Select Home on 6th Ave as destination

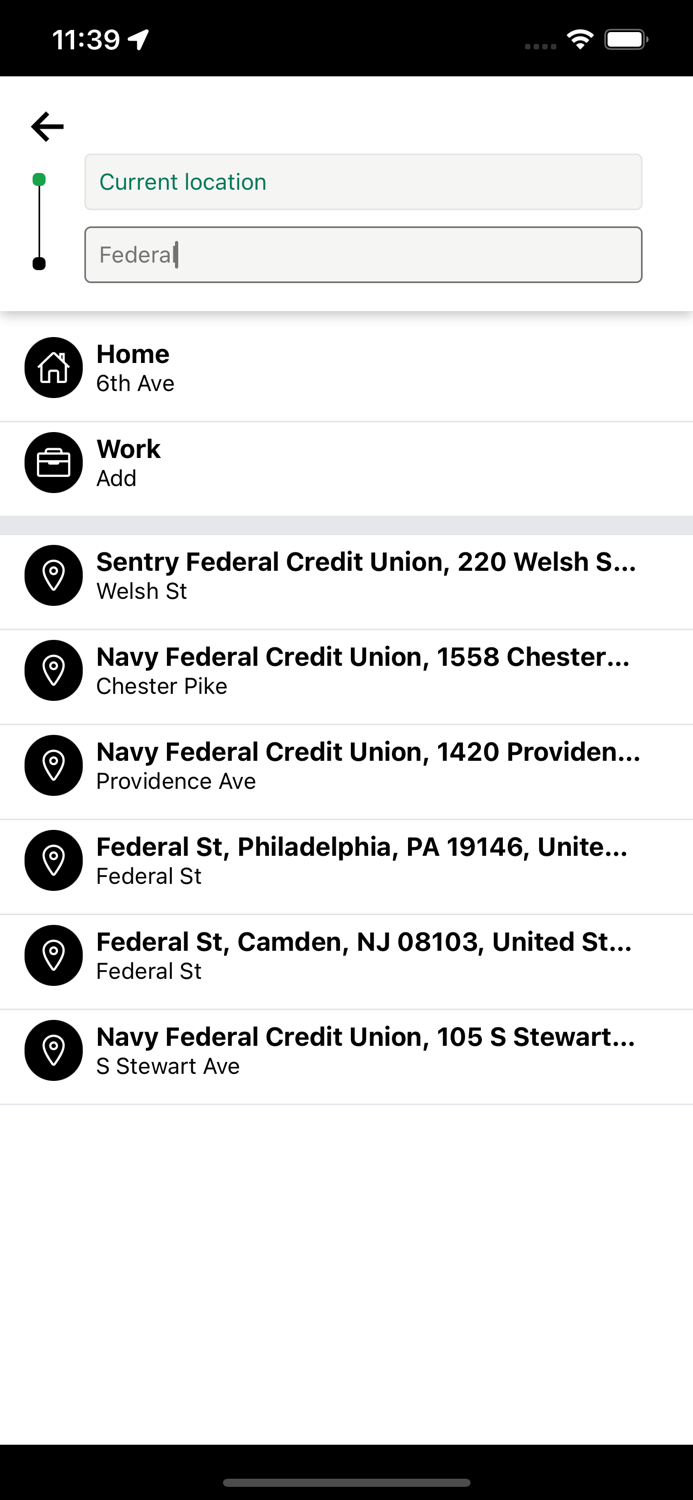pos(346,368)
